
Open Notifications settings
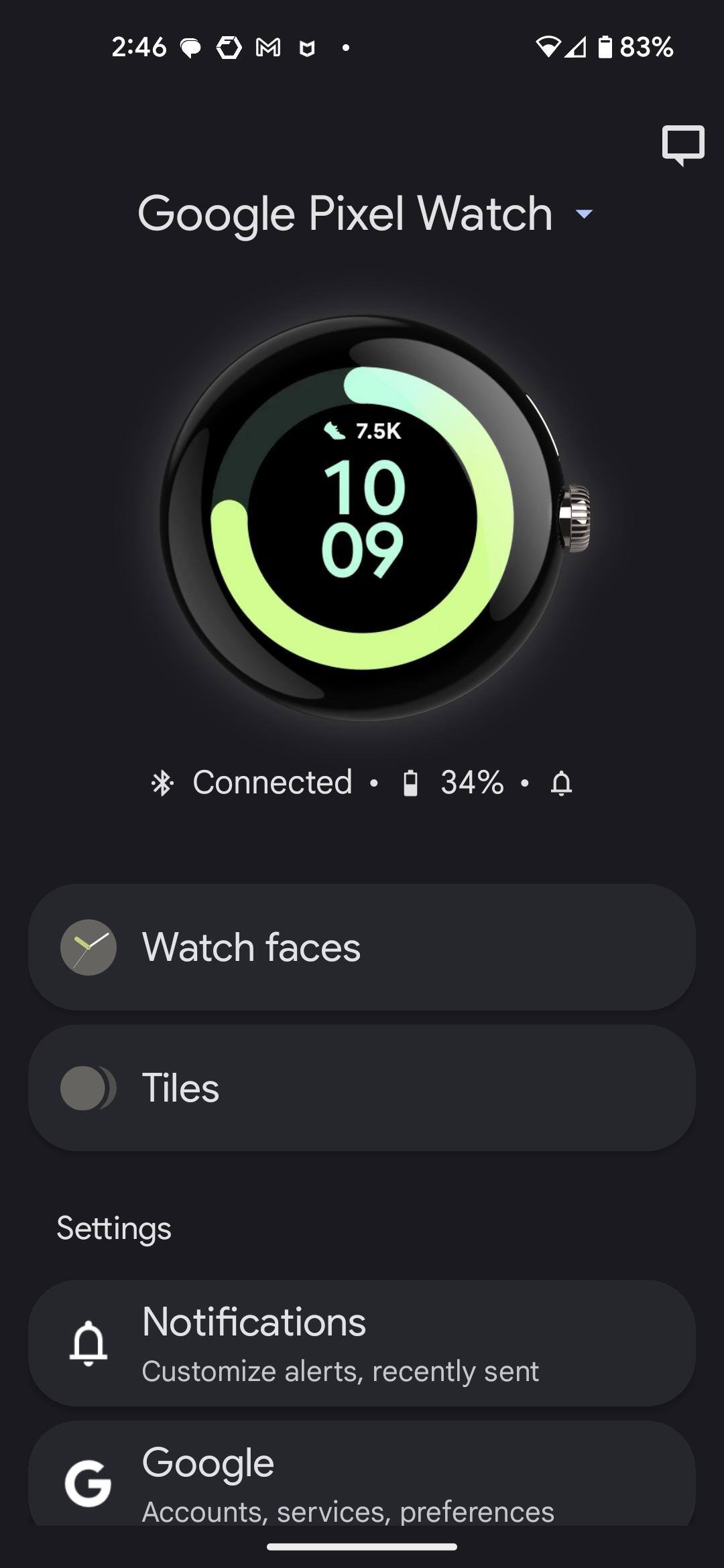[x=362, y=1344]
